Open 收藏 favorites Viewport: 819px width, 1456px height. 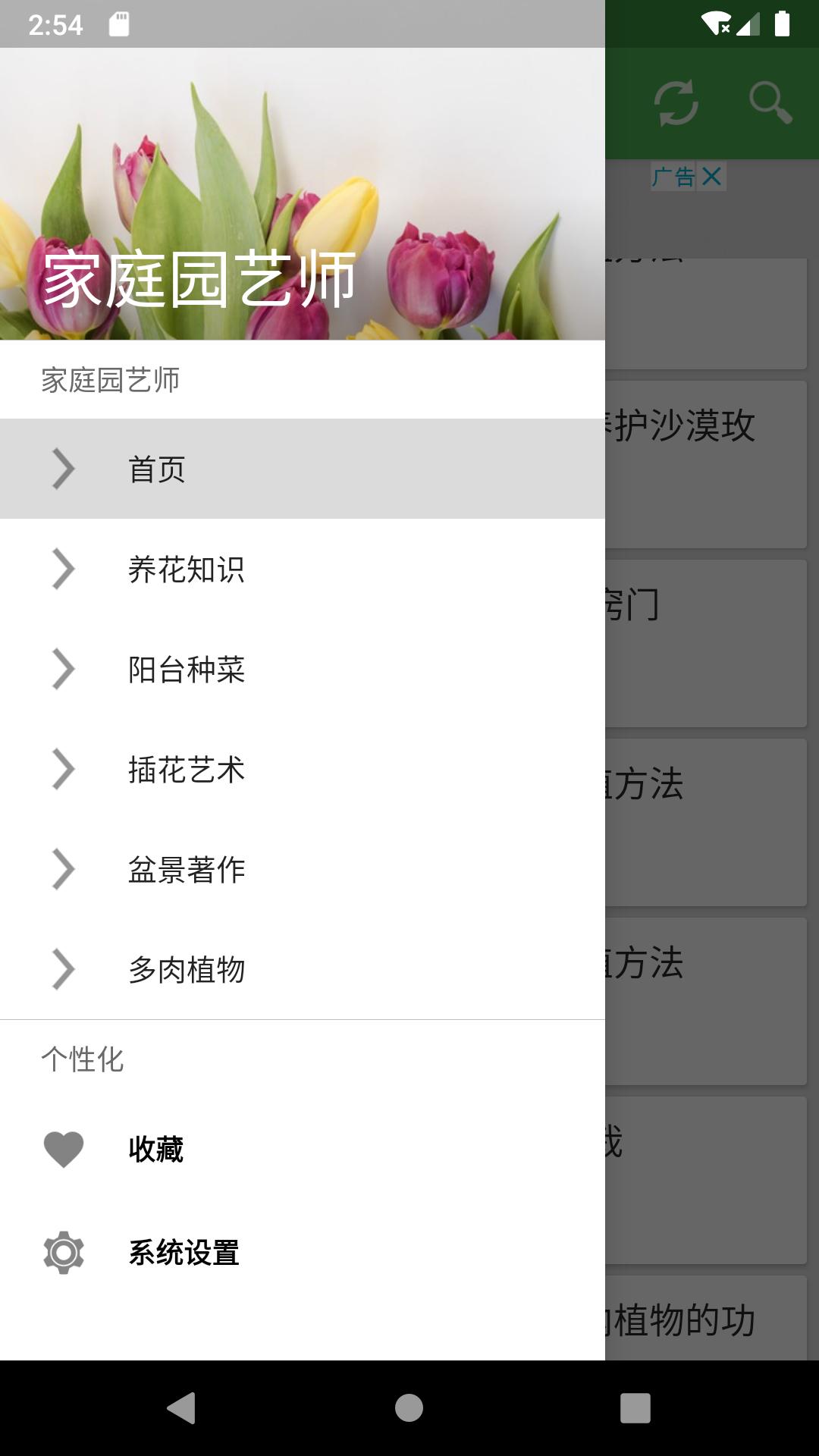click(x=302, y=1149)
